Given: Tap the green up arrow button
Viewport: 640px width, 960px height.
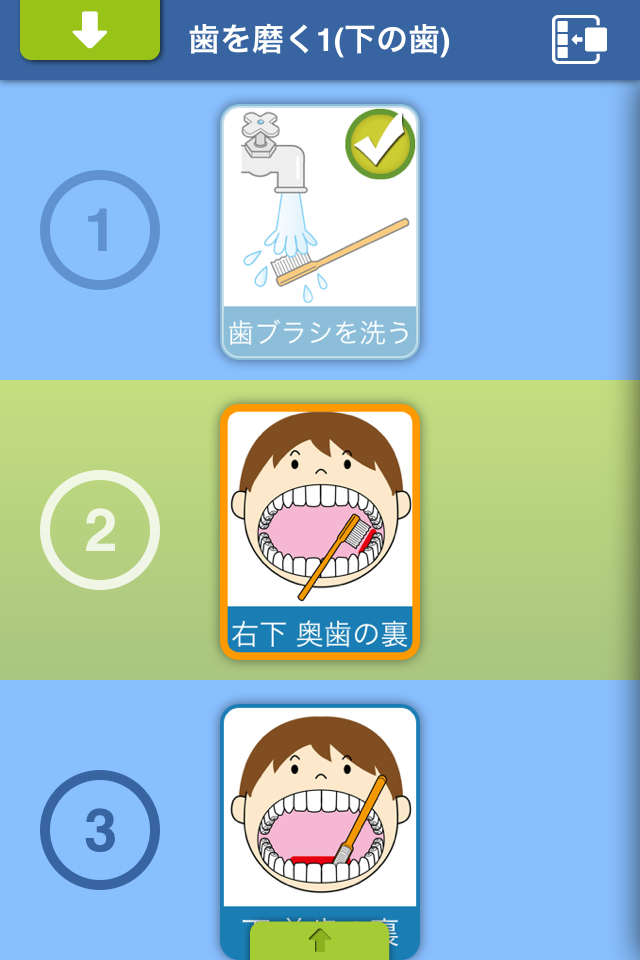Looking at the screenshot, I should (320, 940).
